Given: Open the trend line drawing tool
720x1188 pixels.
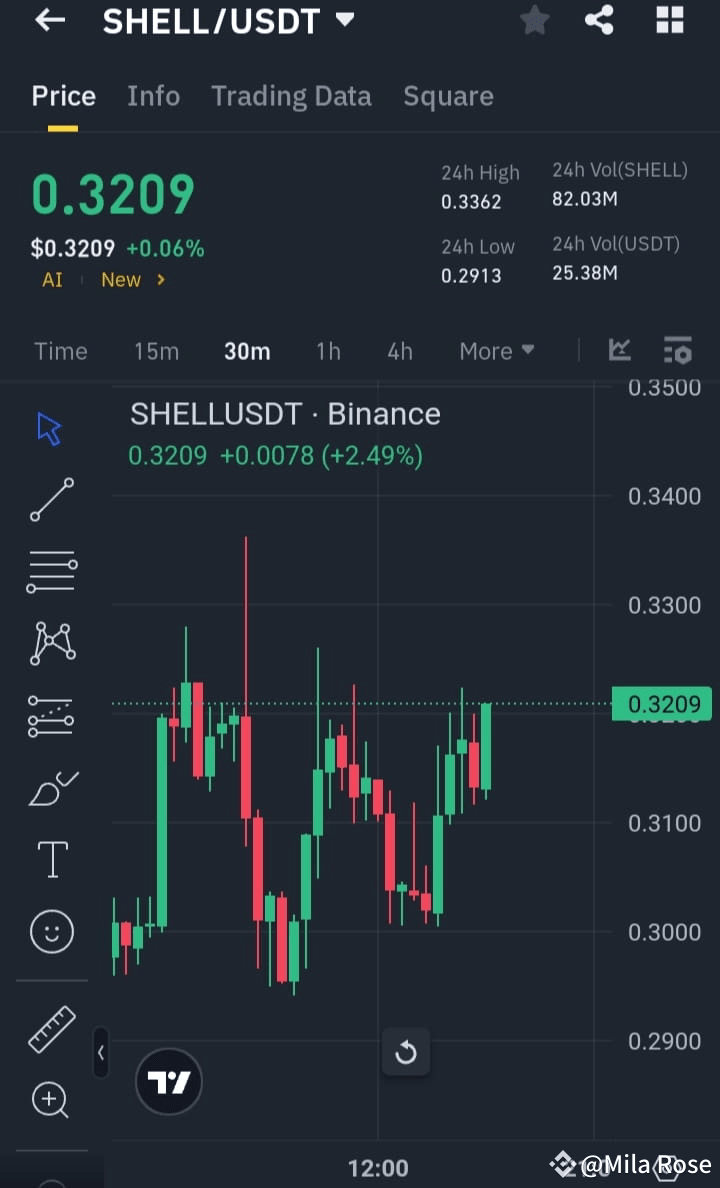Looking at the screenshot, I should (x=50, y=499).
